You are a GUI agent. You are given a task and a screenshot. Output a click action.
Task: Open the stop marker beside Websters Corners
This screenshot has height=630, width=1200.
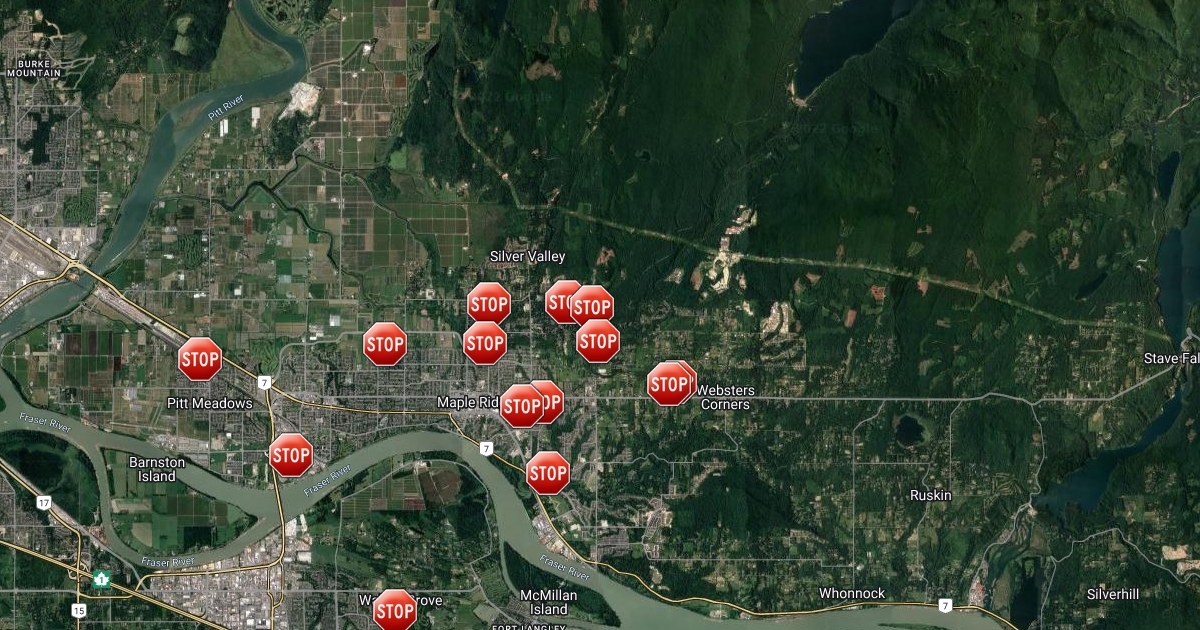pos(668,384)
